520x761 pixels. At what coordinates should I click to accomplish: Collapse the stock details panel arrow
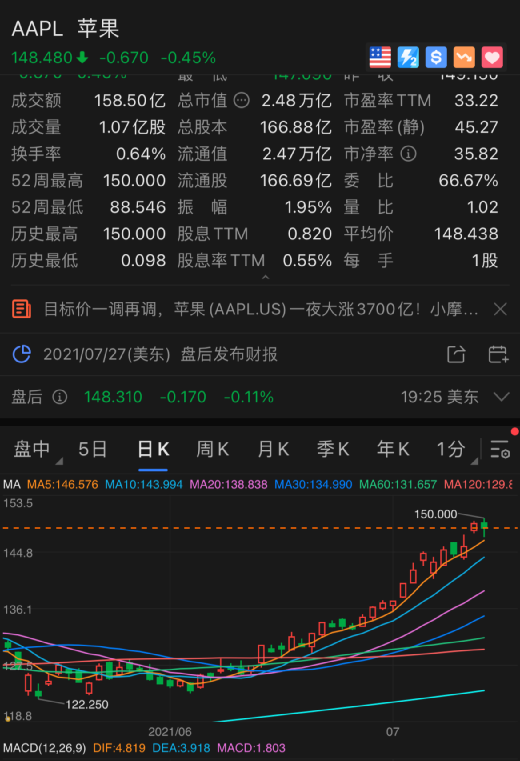pos(265,278)
